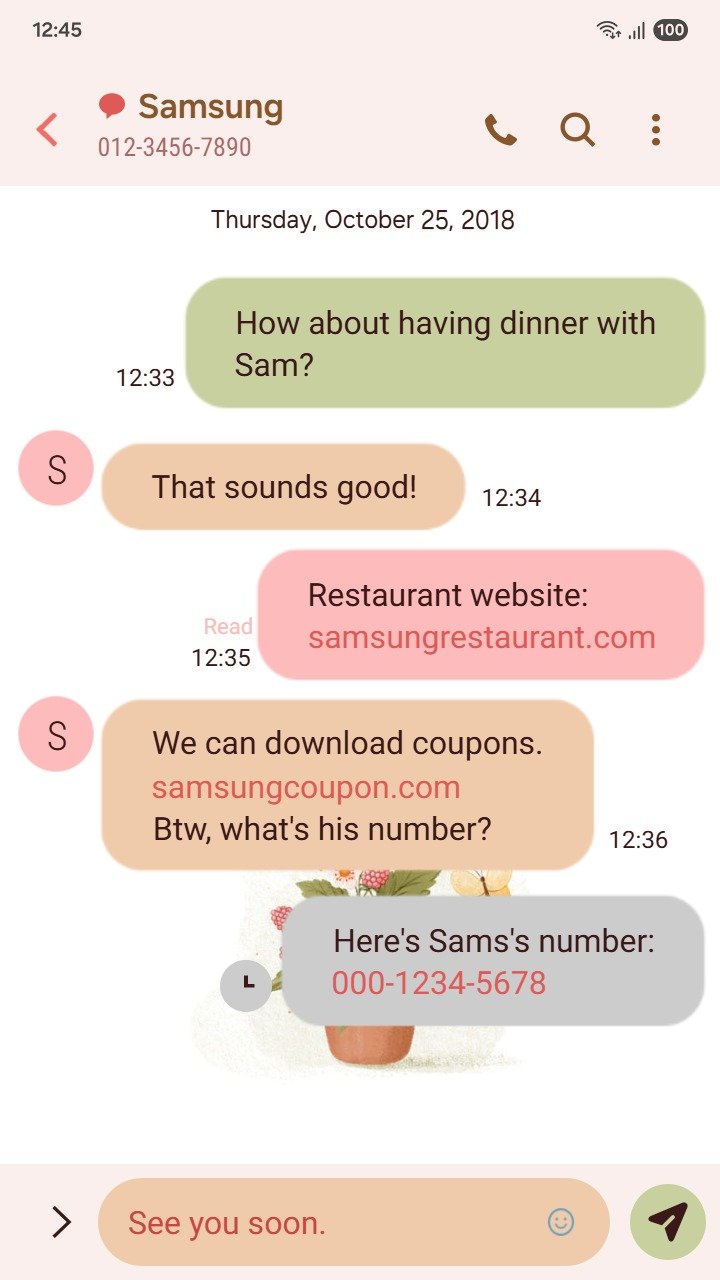Open the samsungrestaurant.com link
The width and height of the screenshot is (720, 1280).
pyautogui.click(x=481, y=638)
